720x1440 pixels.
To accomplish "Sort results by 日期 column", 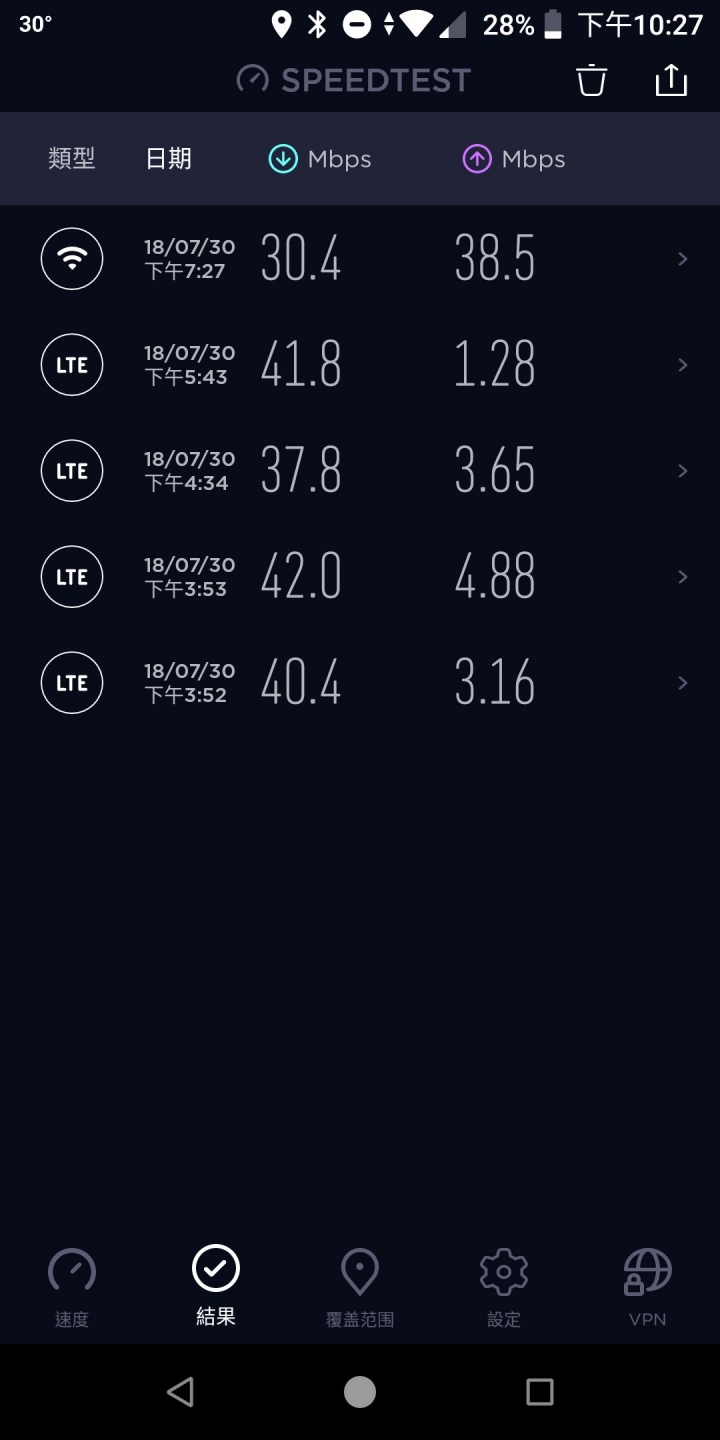I will (168, 158).
